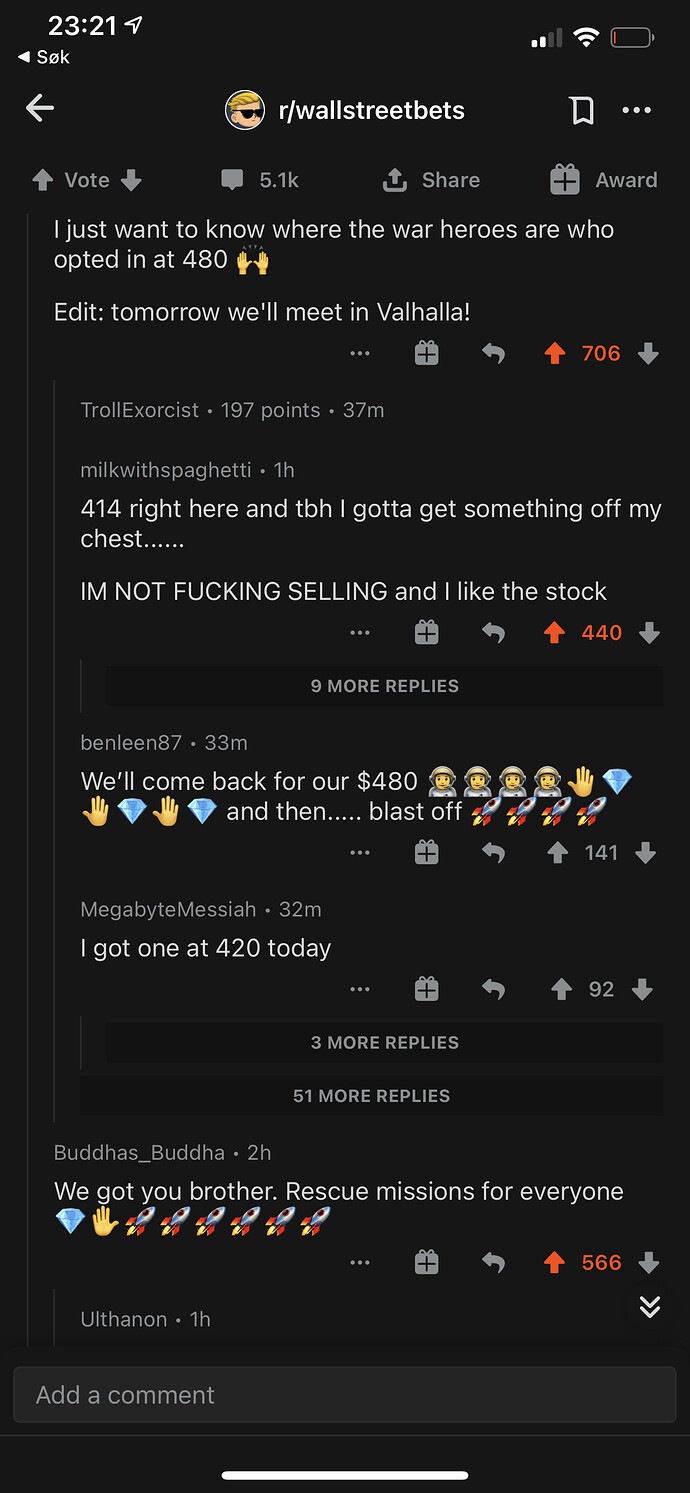Open the Share option
This screenshot has height=1493, width=690.
click(431, 180)
